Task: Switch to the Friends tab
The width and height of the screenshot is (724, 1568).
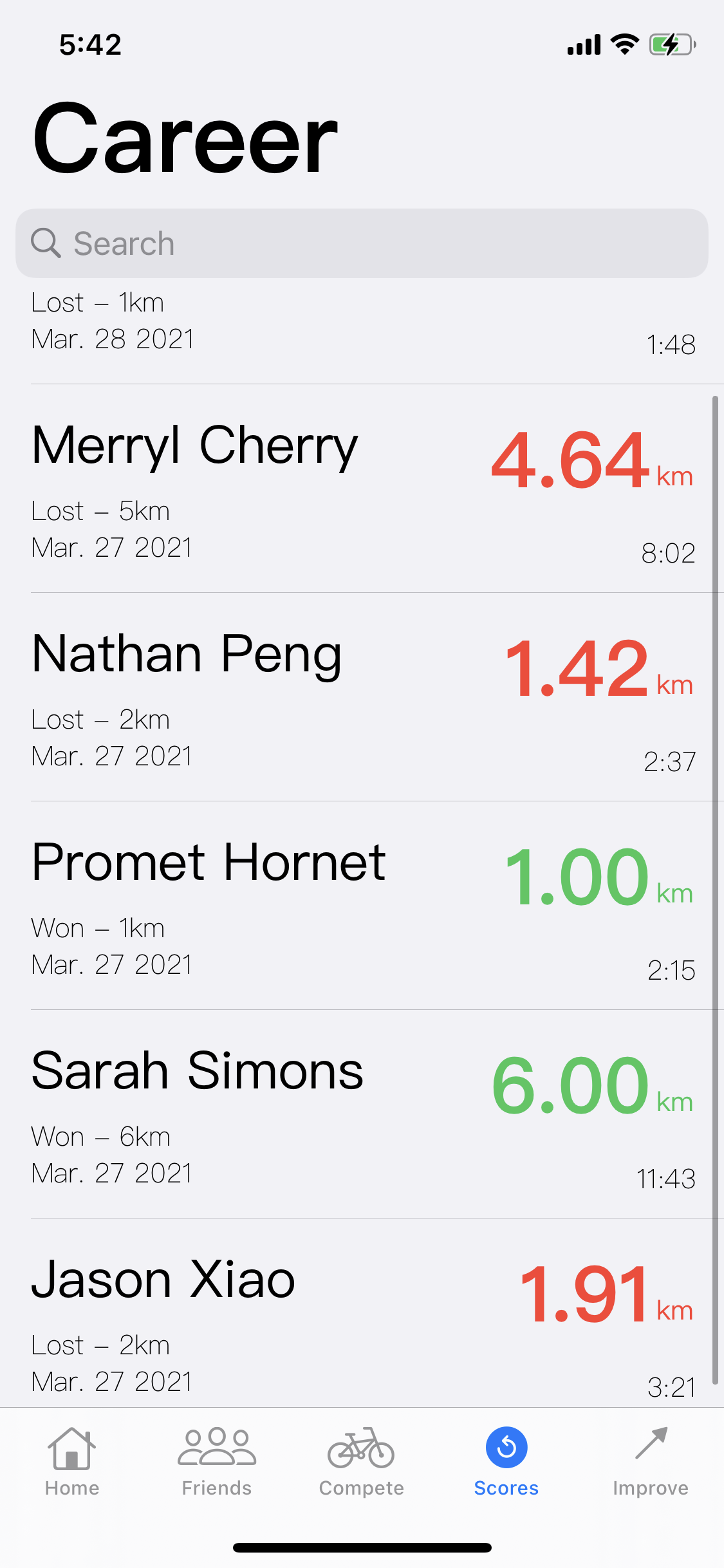Action: pyautogui.click(x=217, y=1461)
